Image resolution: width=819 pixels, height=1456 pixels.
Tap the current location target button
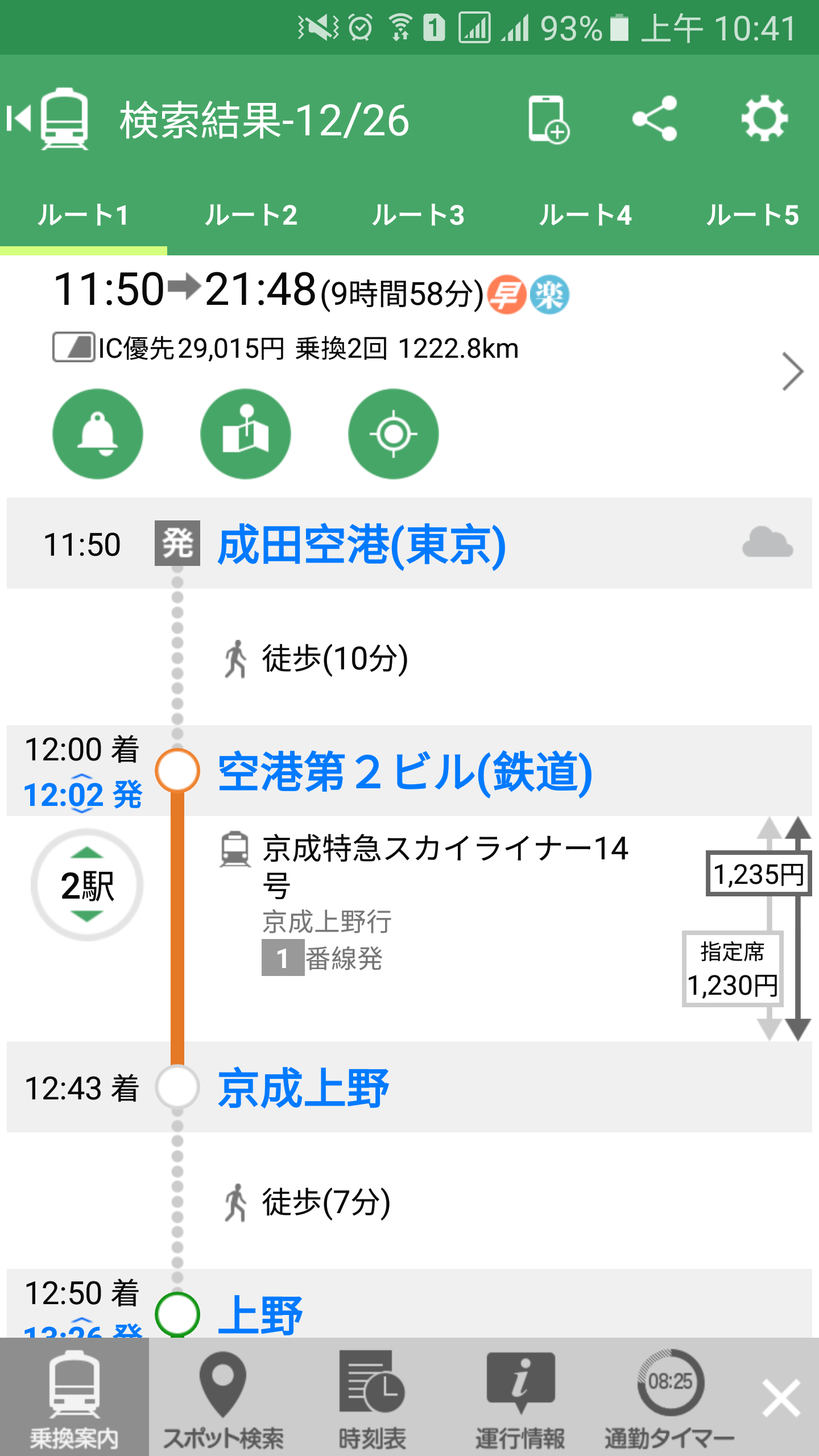click(x=393, y=434)
